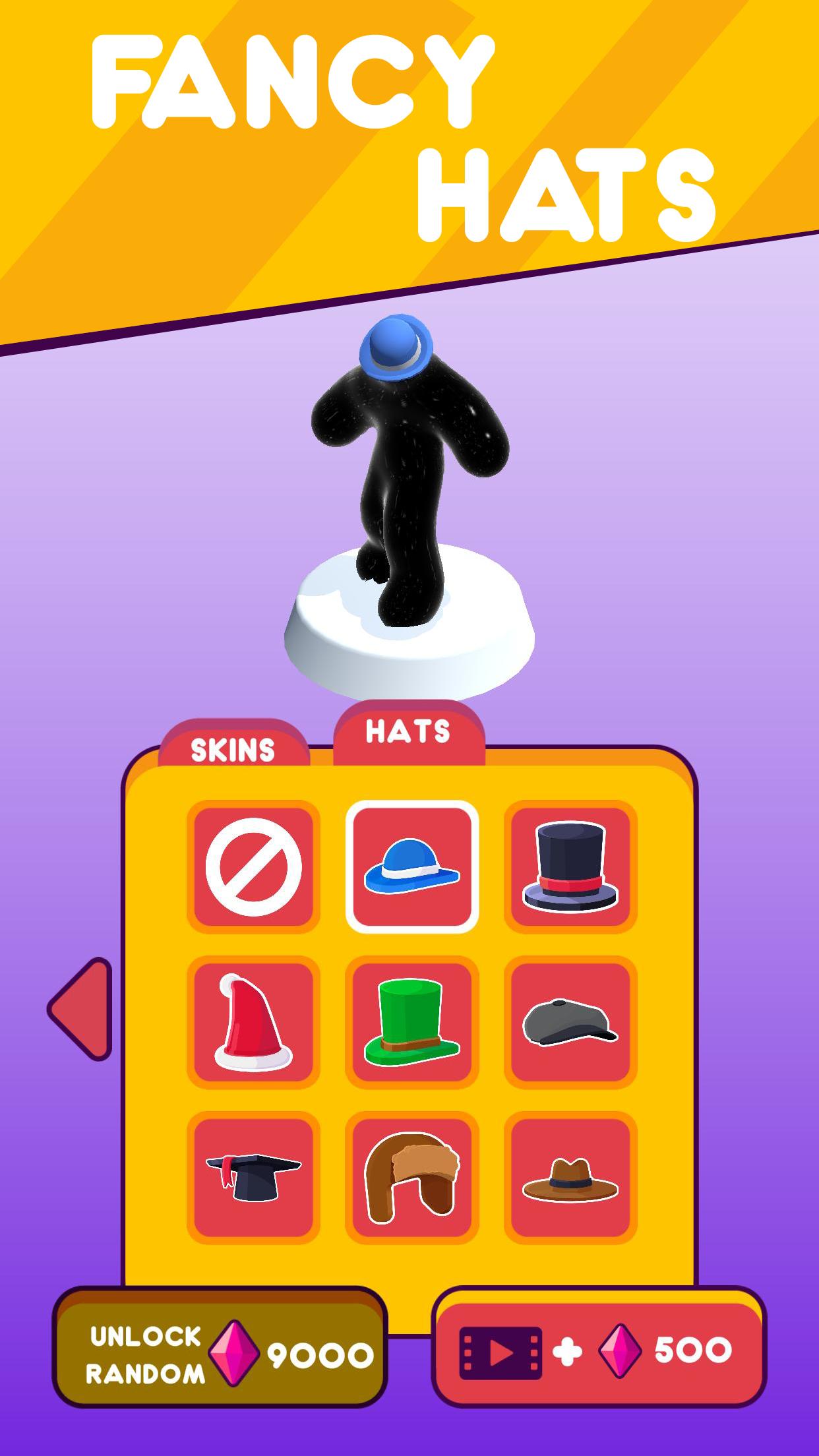Watch video ad for 500 gems
Viewport: 819px width, 1456px height.
(599, 1352)
